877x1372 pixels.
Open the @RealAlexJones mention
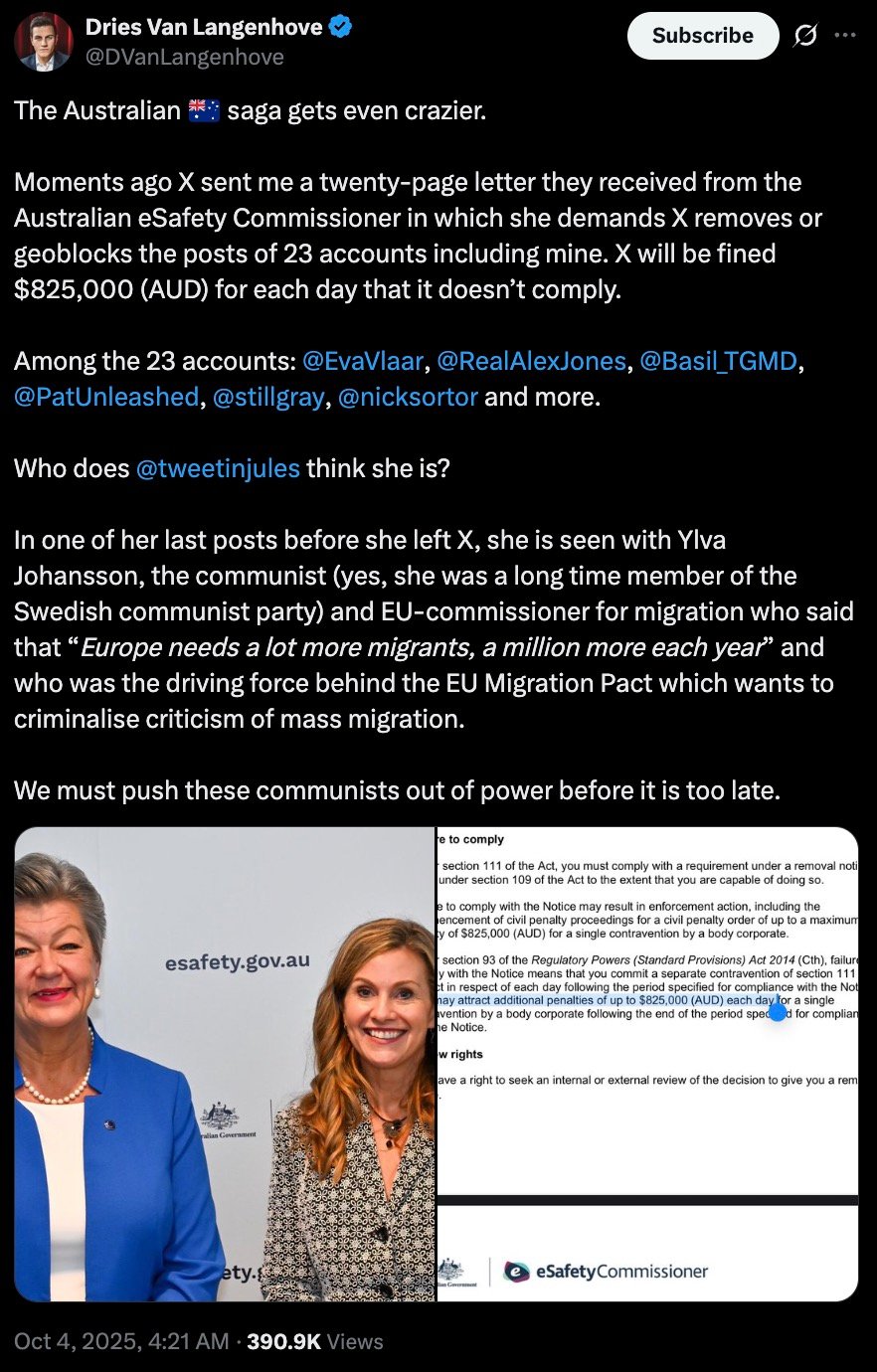point(532,361)
